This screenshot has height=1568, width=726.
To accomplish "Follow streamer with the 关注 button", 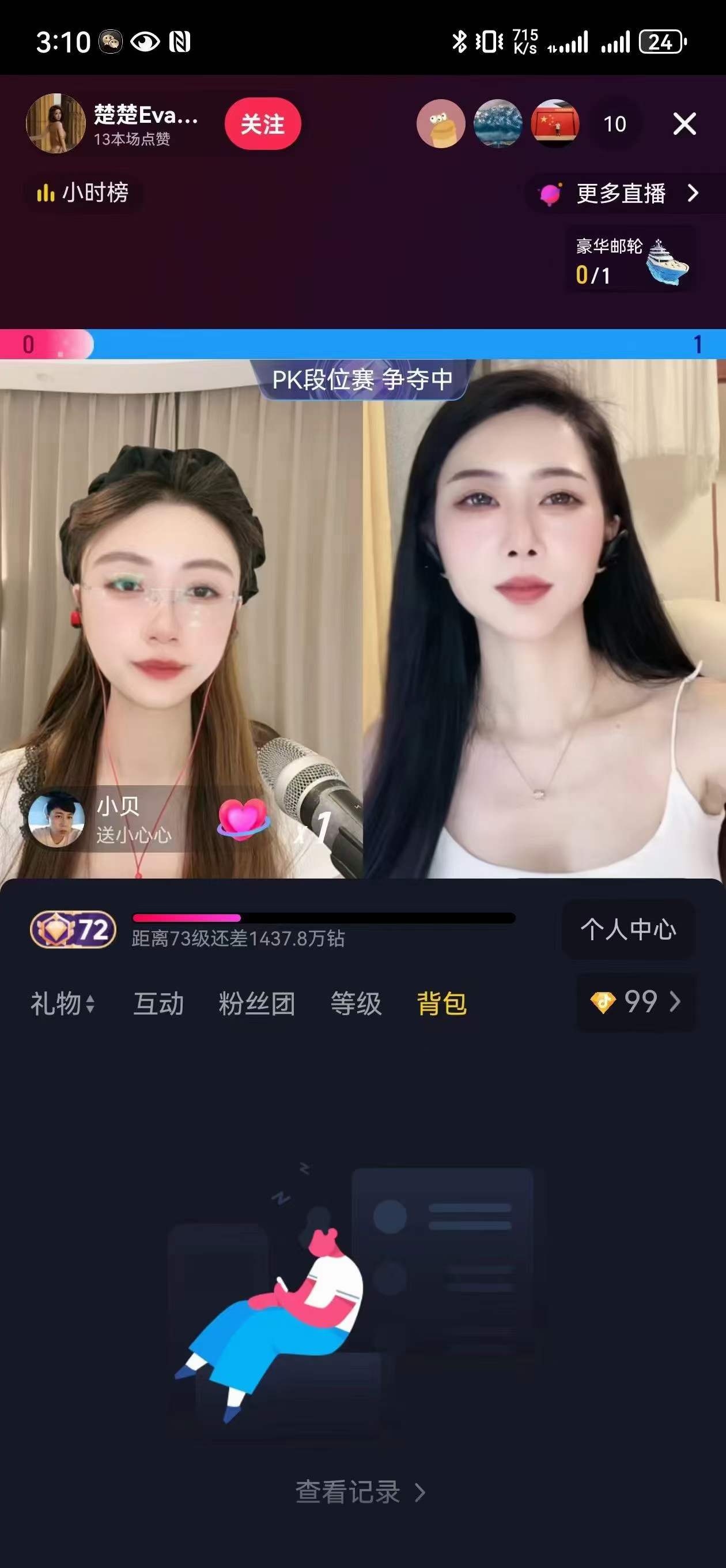I will pos(262,124).
